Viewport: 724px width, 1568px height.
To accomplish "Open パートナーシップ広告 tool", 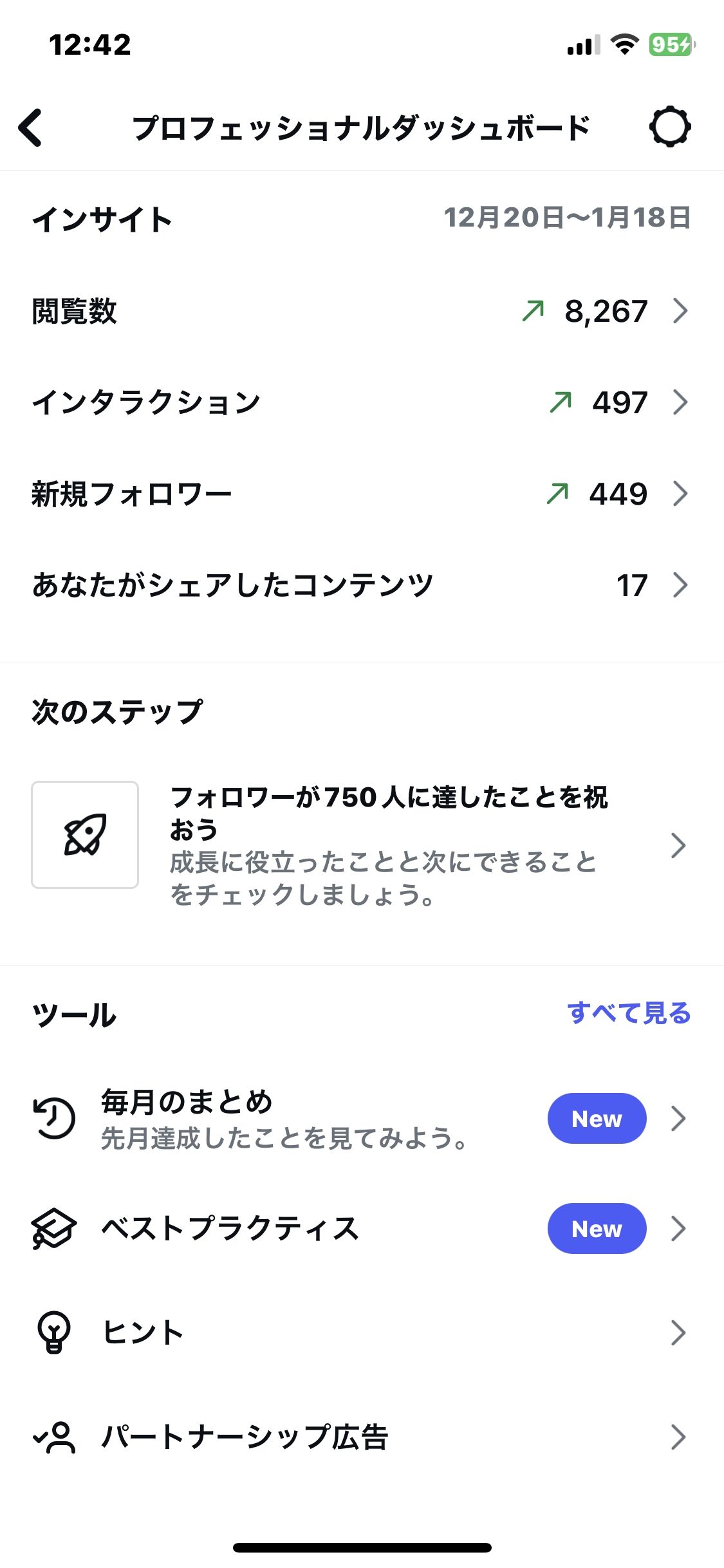I will pos(360,1437).
